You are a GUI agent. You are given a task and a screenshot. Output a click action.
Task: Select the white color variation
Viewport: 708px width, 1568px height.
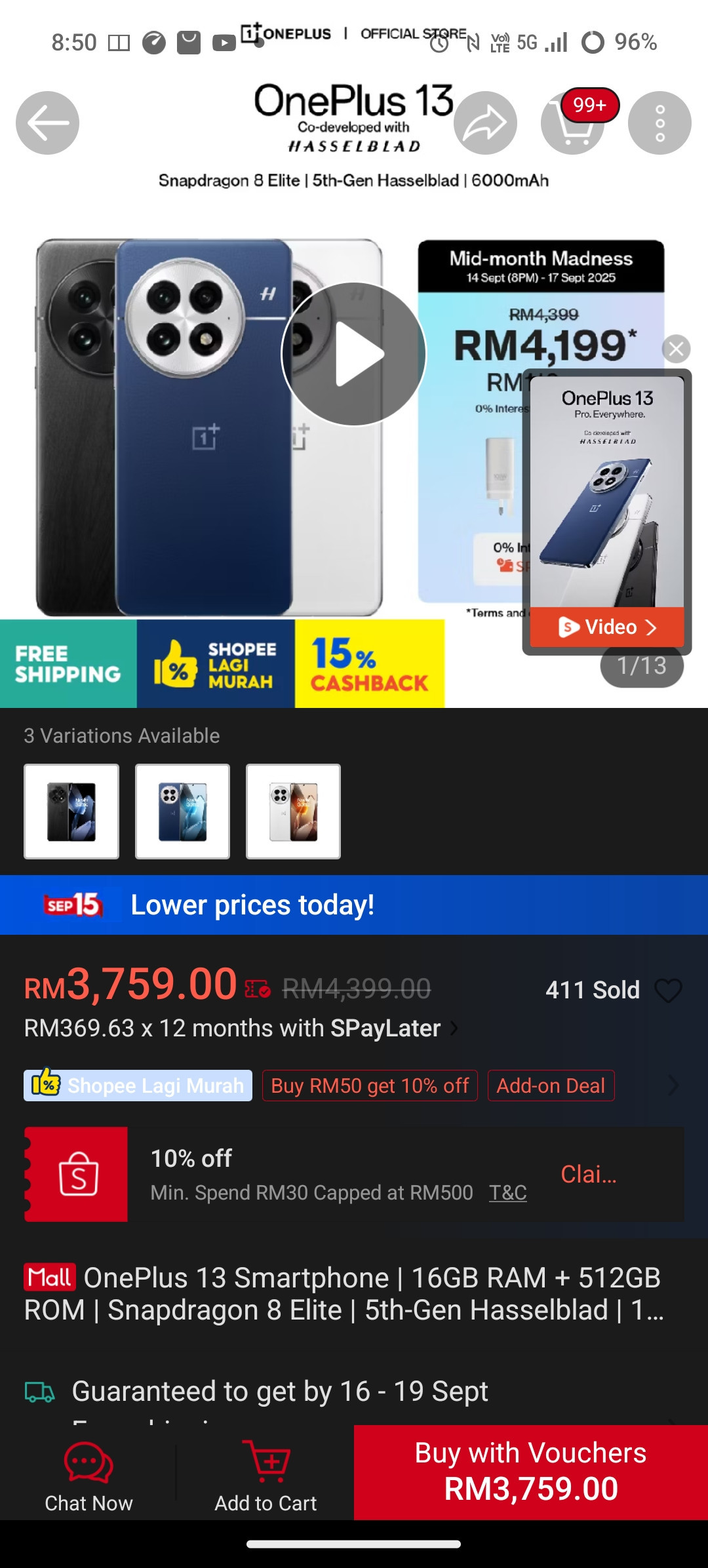[293, 812]
